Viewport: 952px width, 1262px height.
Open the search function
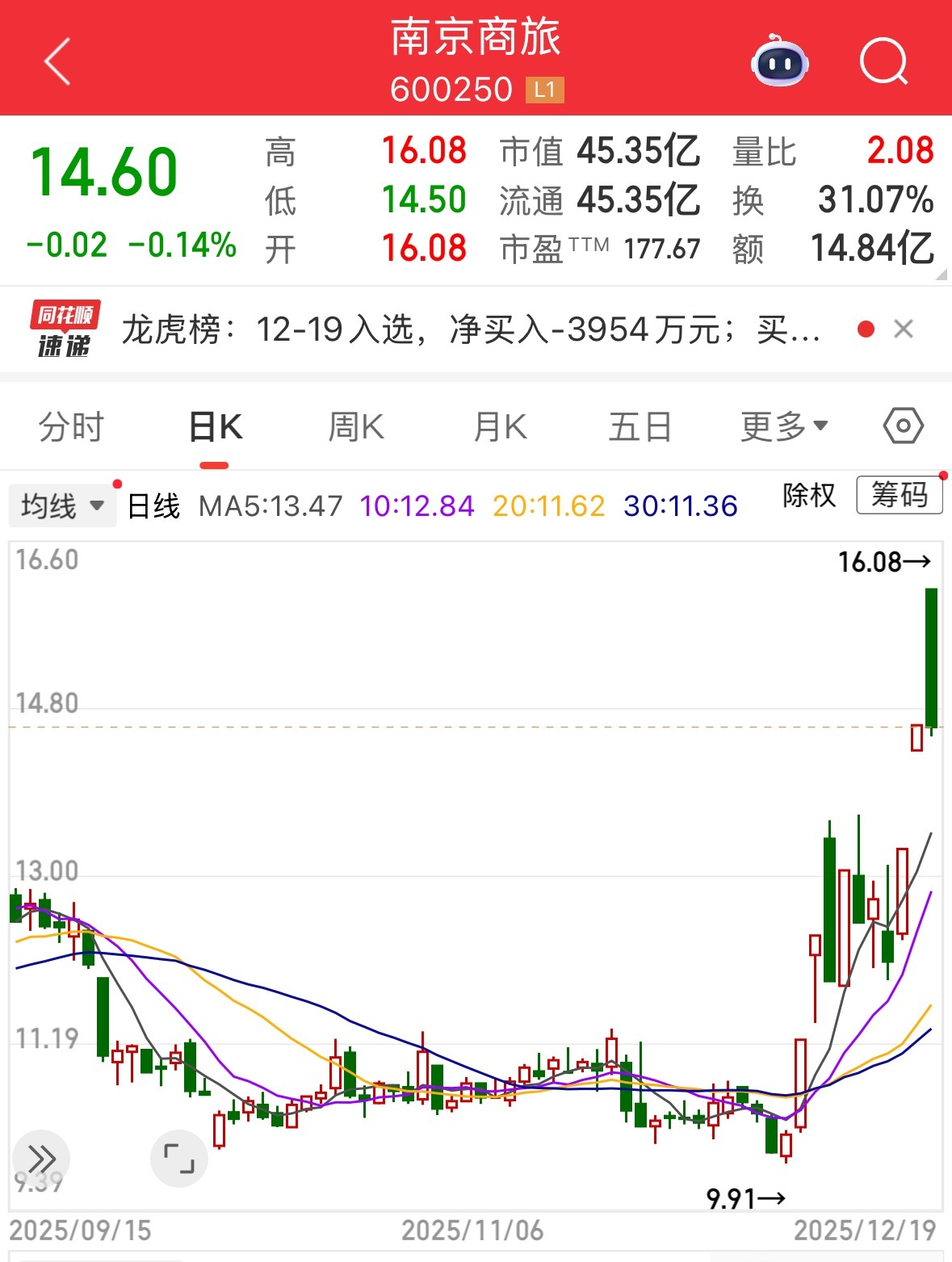point(883,61)
